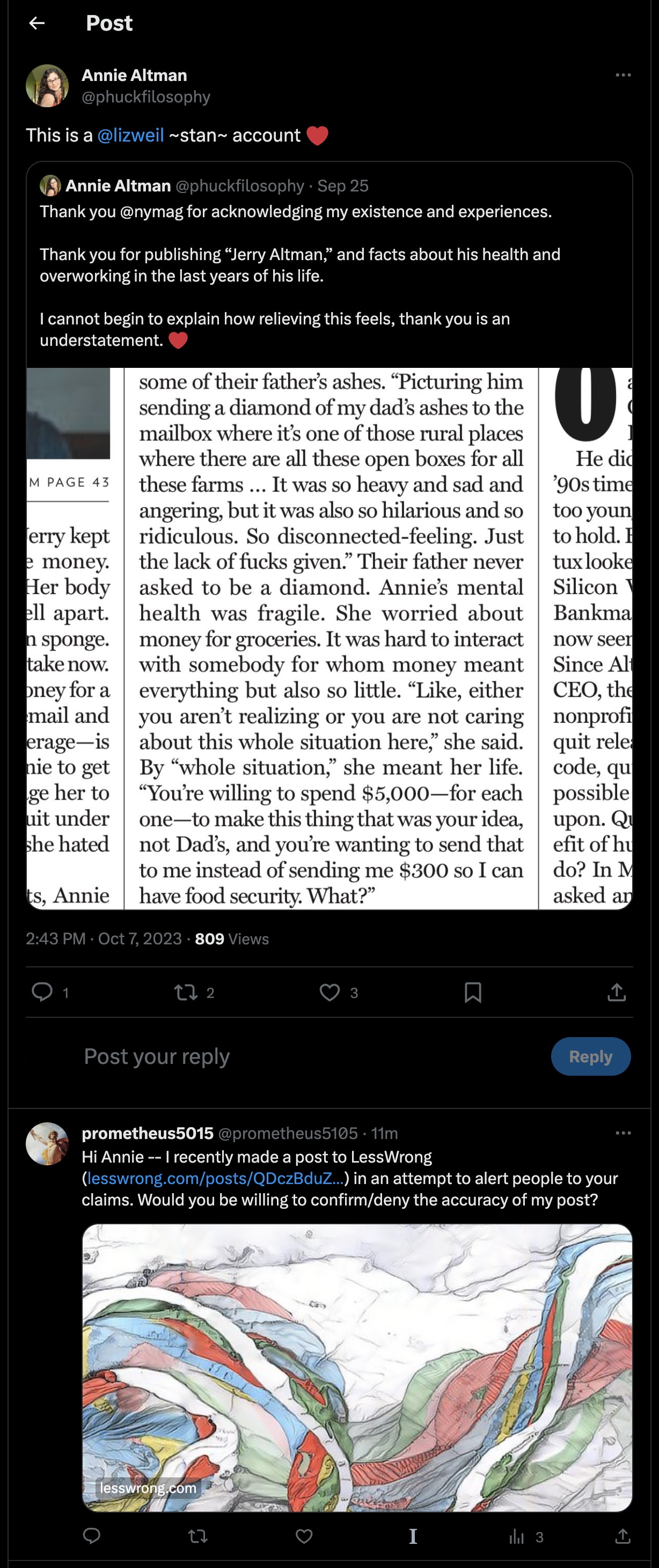Viewport: 659px width, 1568px height.
Task: Comment on prometheus5015's reply
Action: [91, 1536]
